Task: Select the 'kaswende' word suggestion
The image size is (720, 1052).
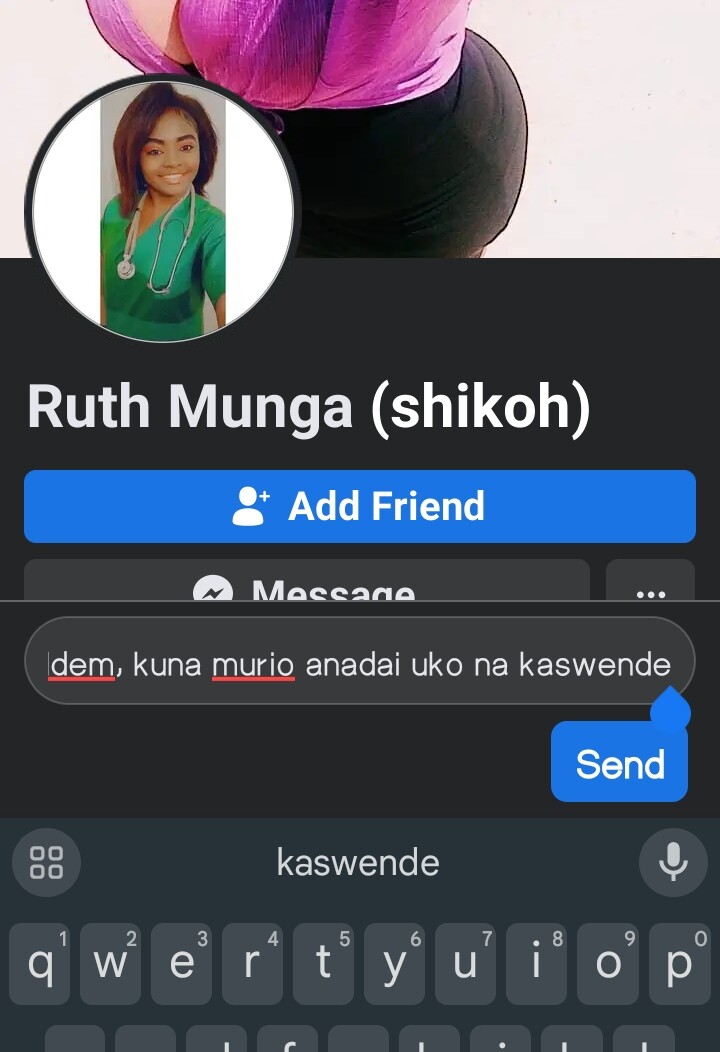Action: pos(358,862)
